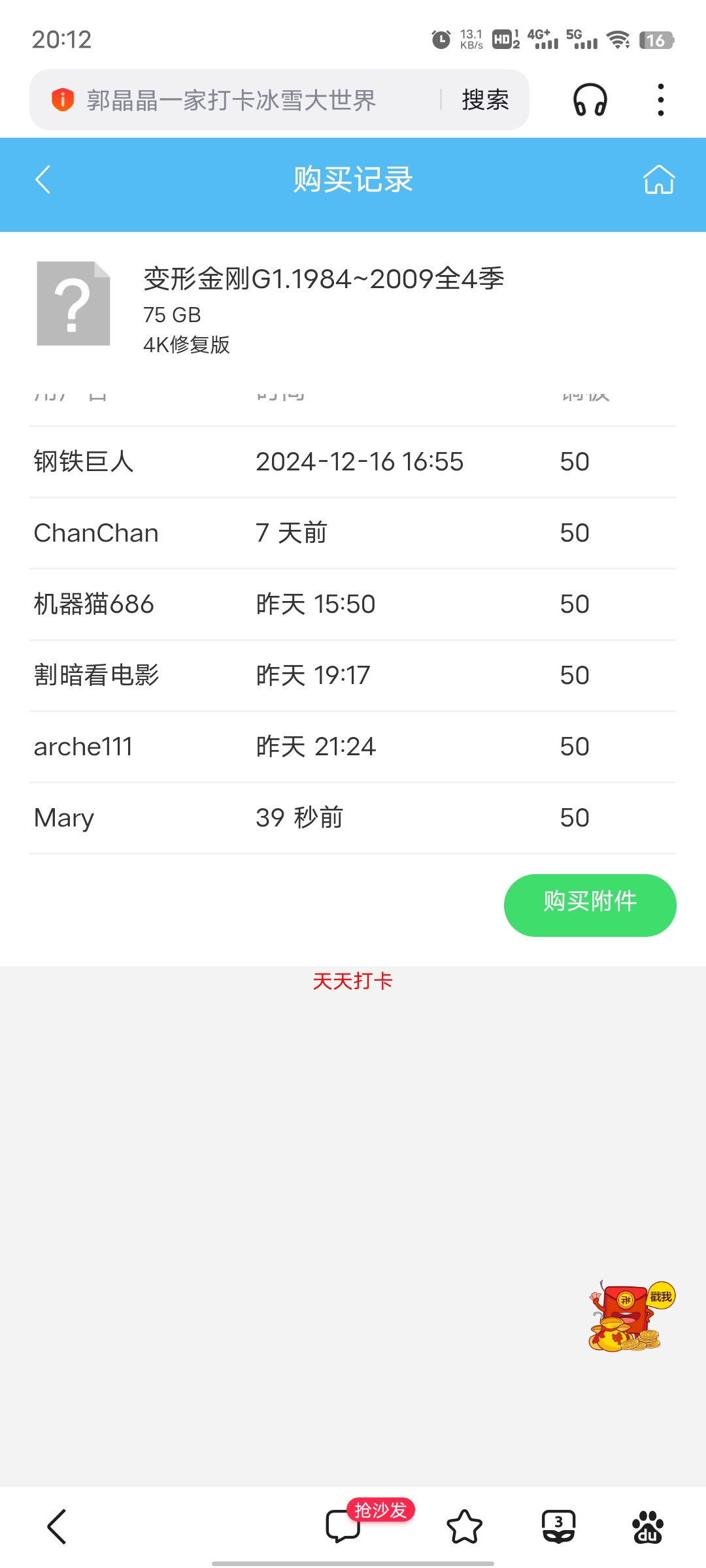Tap the back arrow in the bottom navigation
The width and height of the screenshot is (706, 1568).
click(x=56, y=1525)
